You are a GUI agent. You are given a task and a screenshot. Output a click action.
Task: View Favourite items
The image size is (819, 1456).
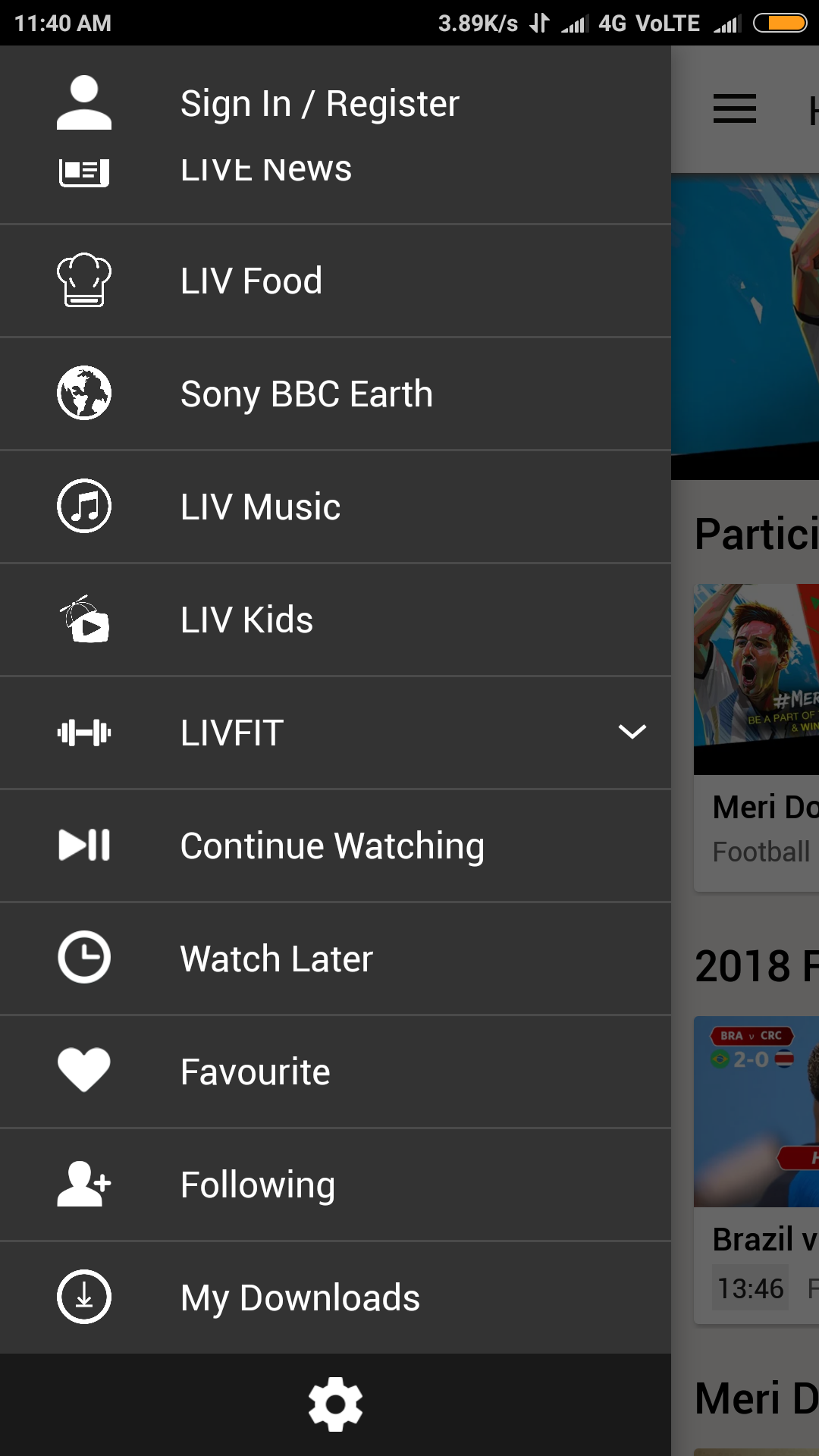(x=255, y=1072)
